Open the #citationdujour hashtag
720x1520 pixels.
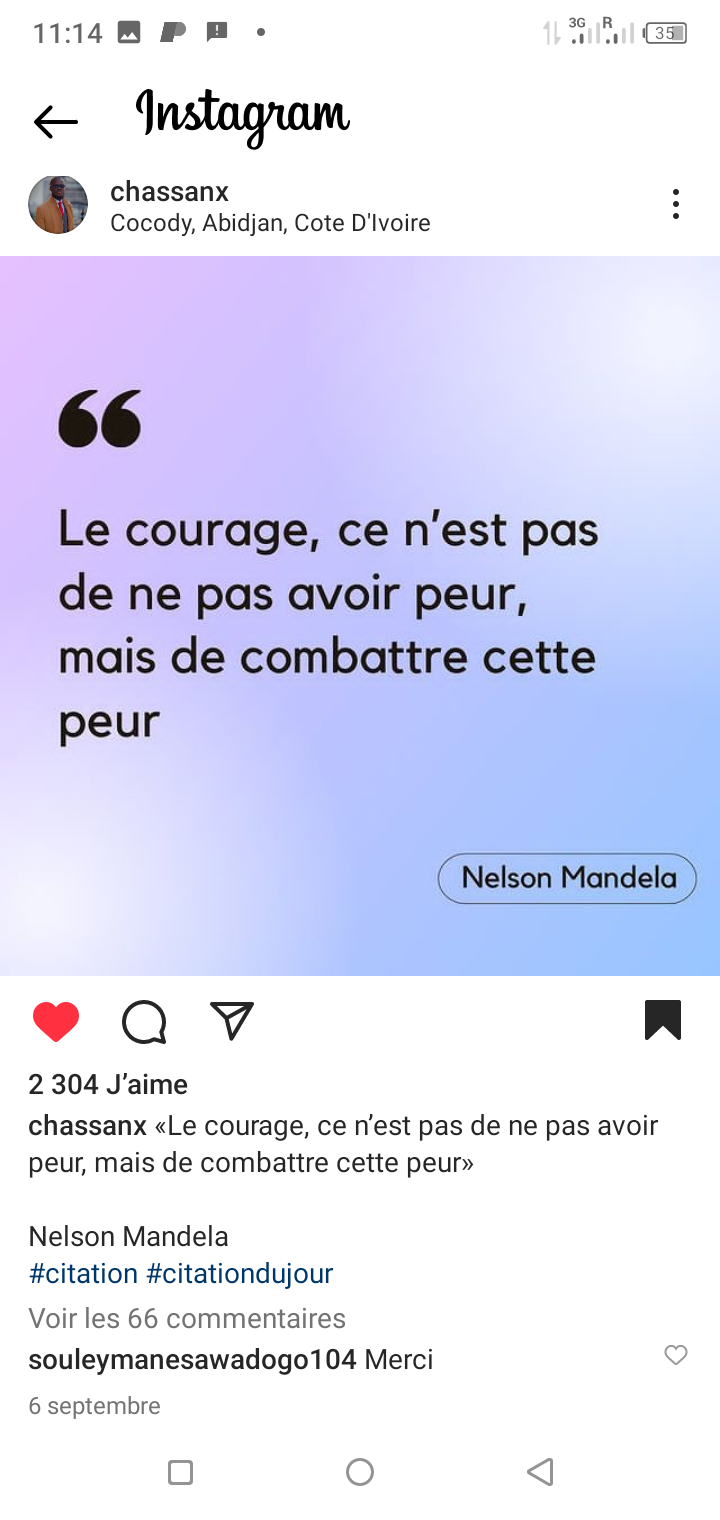[239, 1273]
